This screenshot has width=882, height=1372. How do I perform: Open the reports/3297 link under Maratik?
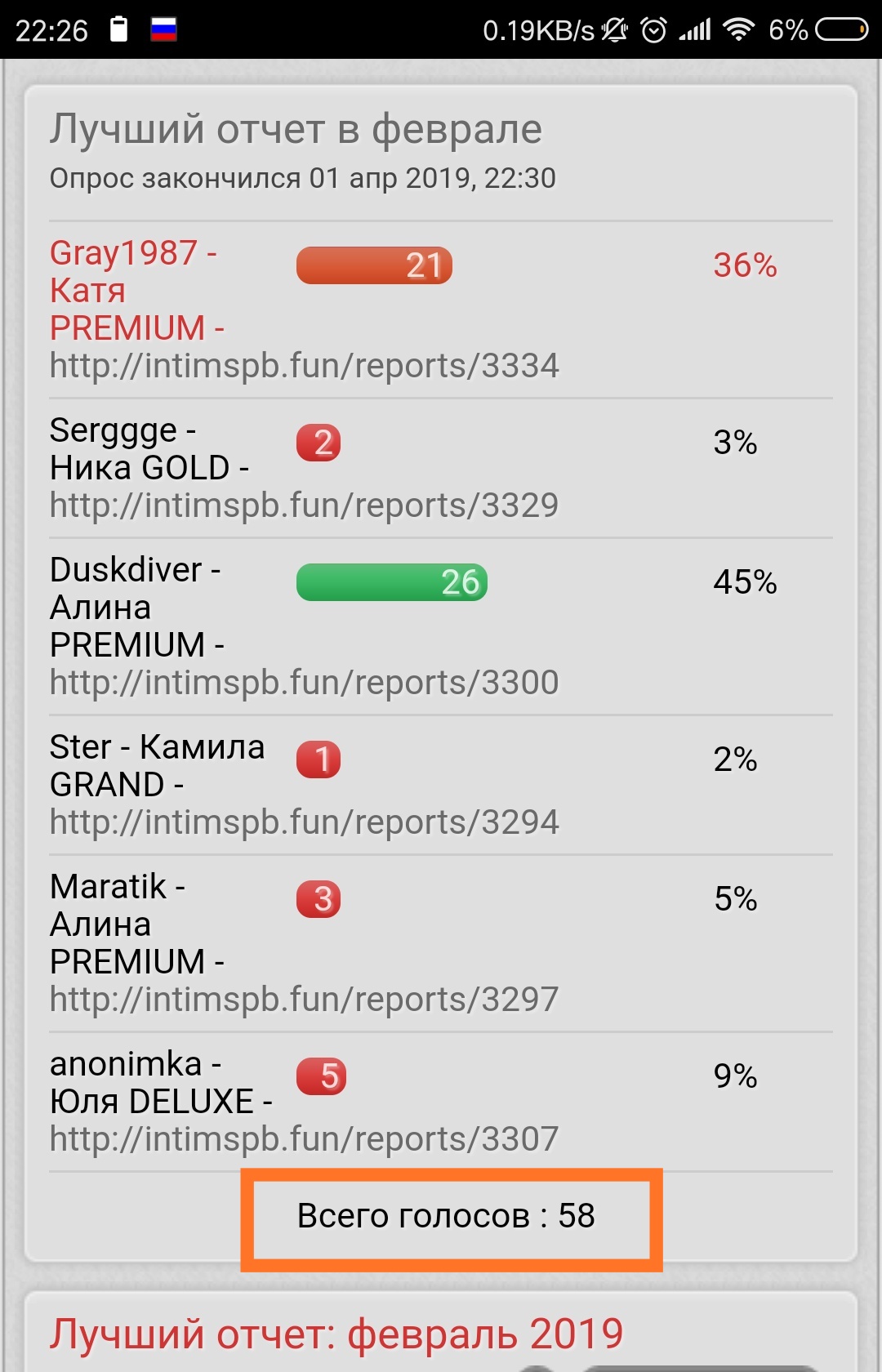tap(304, 1000)
